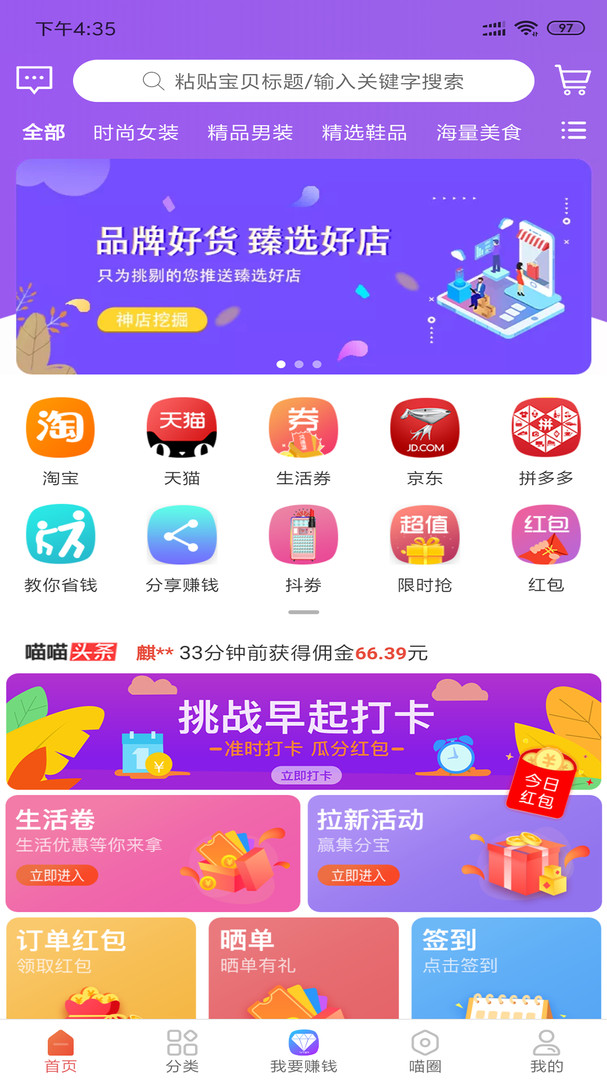Open the shopping cart

572,80
